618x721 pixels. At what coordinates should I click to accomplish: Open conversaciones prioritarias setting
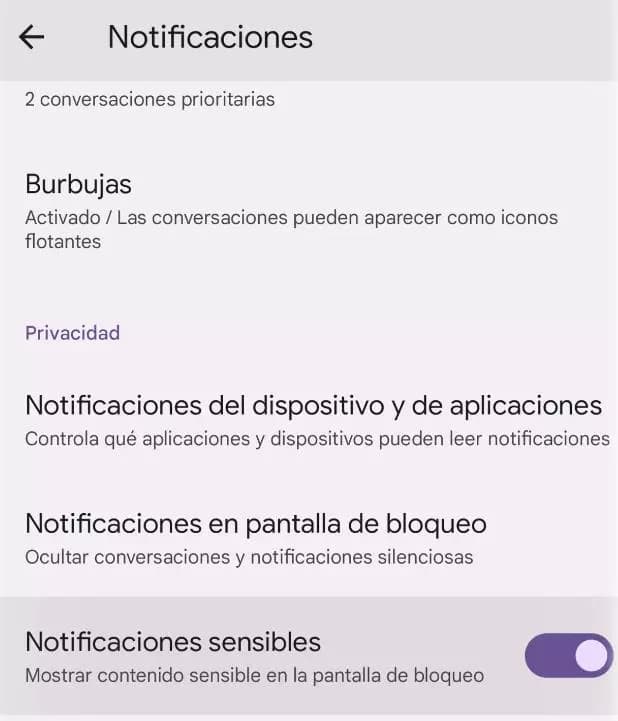coord(150,100)
